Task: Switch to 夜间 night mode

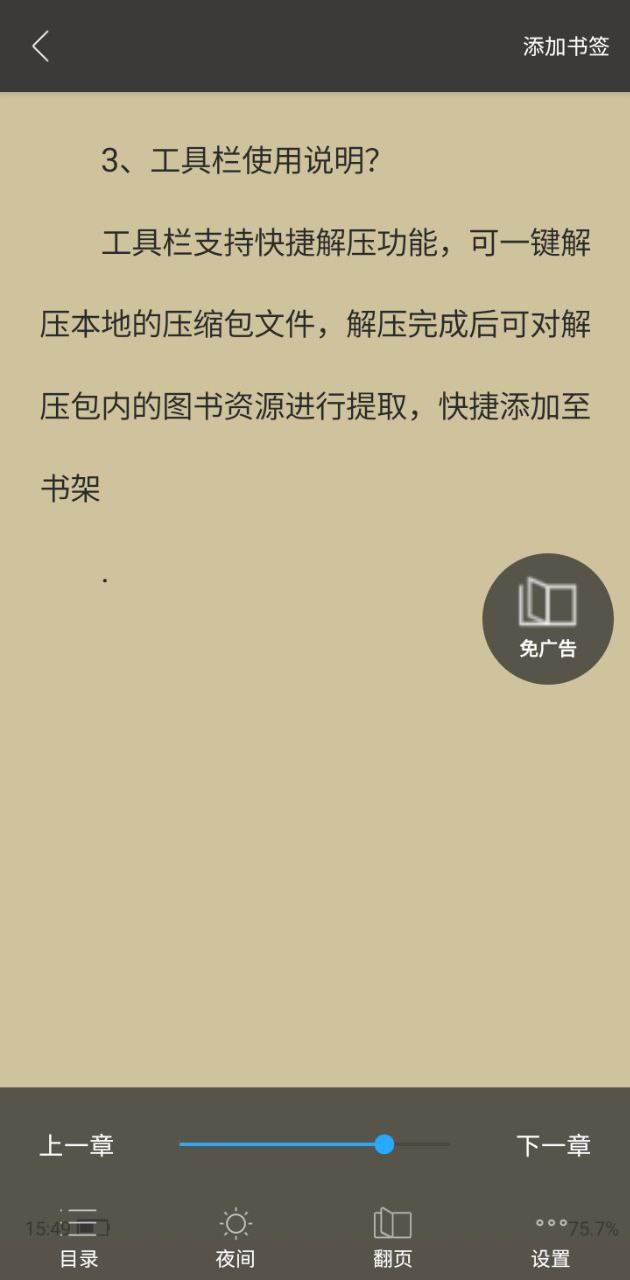Action: tap(236, 1238)
